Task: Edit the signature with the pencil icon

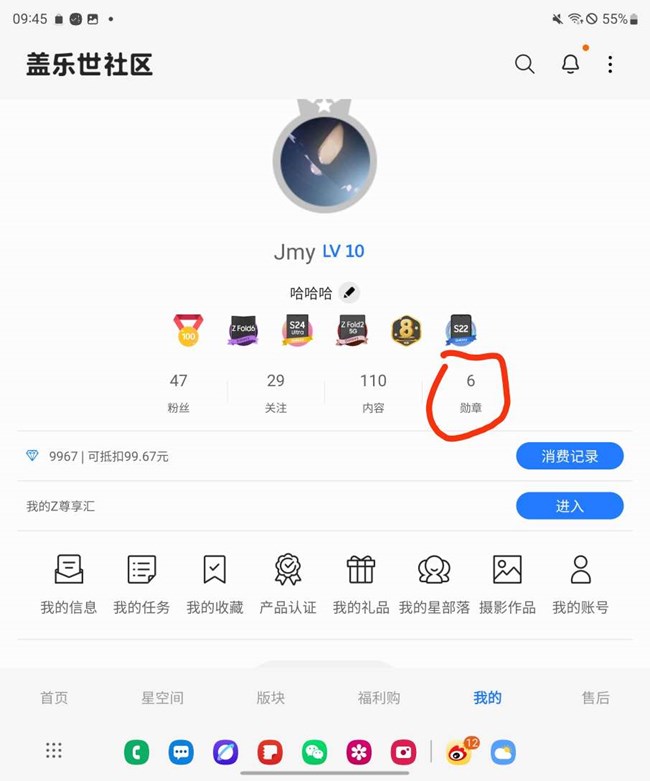Action: (348, 293)
